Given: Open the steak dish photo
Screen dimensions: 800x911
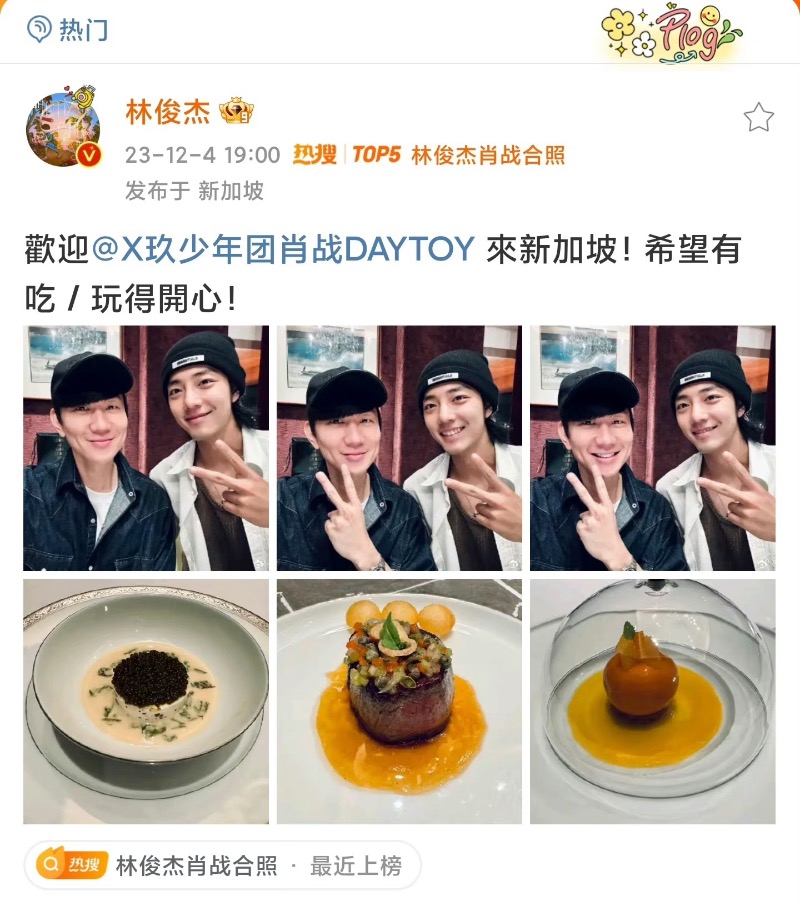Looking at the screenshot, I should point(399,701).
